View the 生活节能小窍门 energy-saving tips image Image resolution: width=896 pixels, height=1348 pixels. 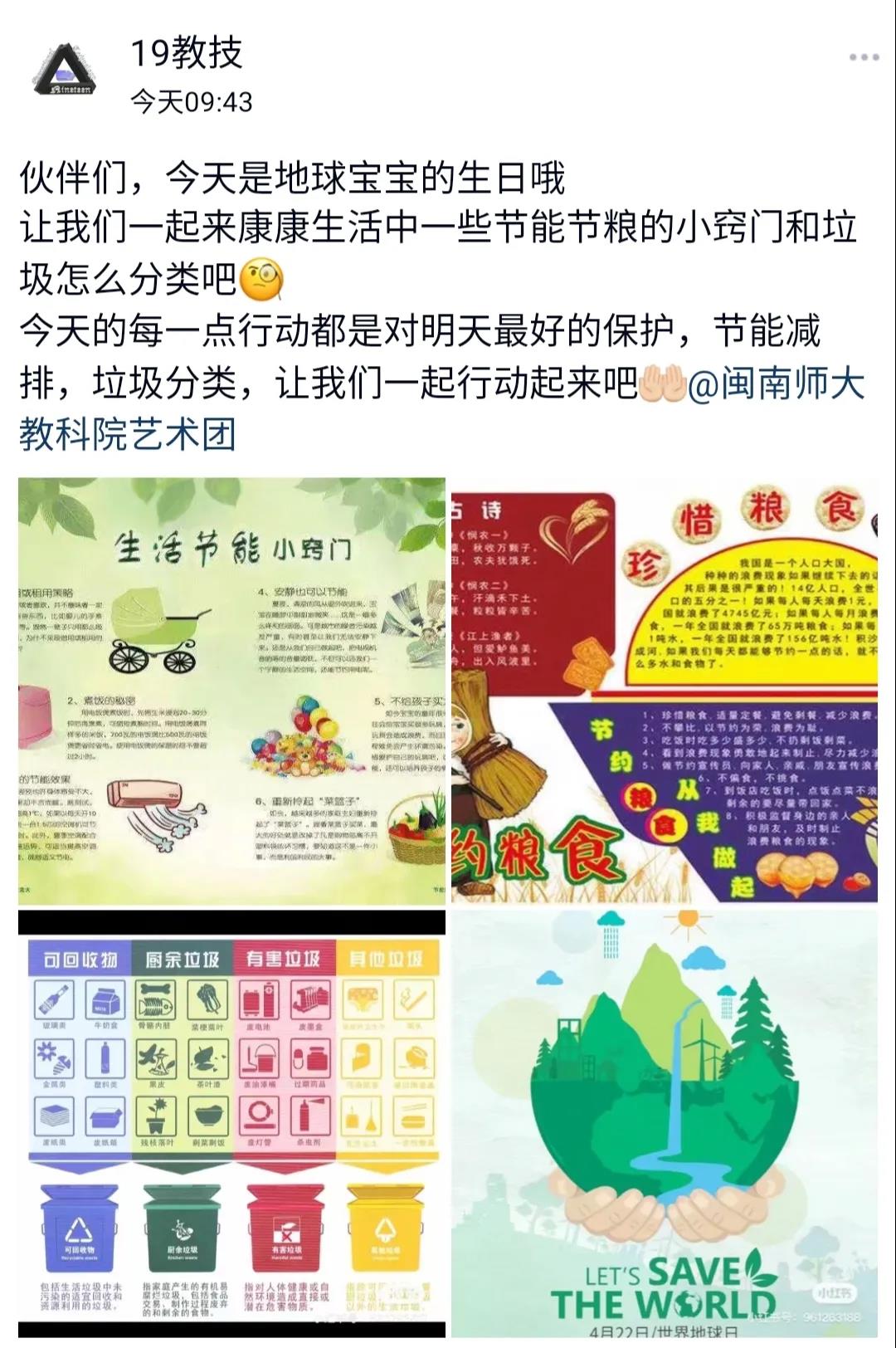coord(231,691)
